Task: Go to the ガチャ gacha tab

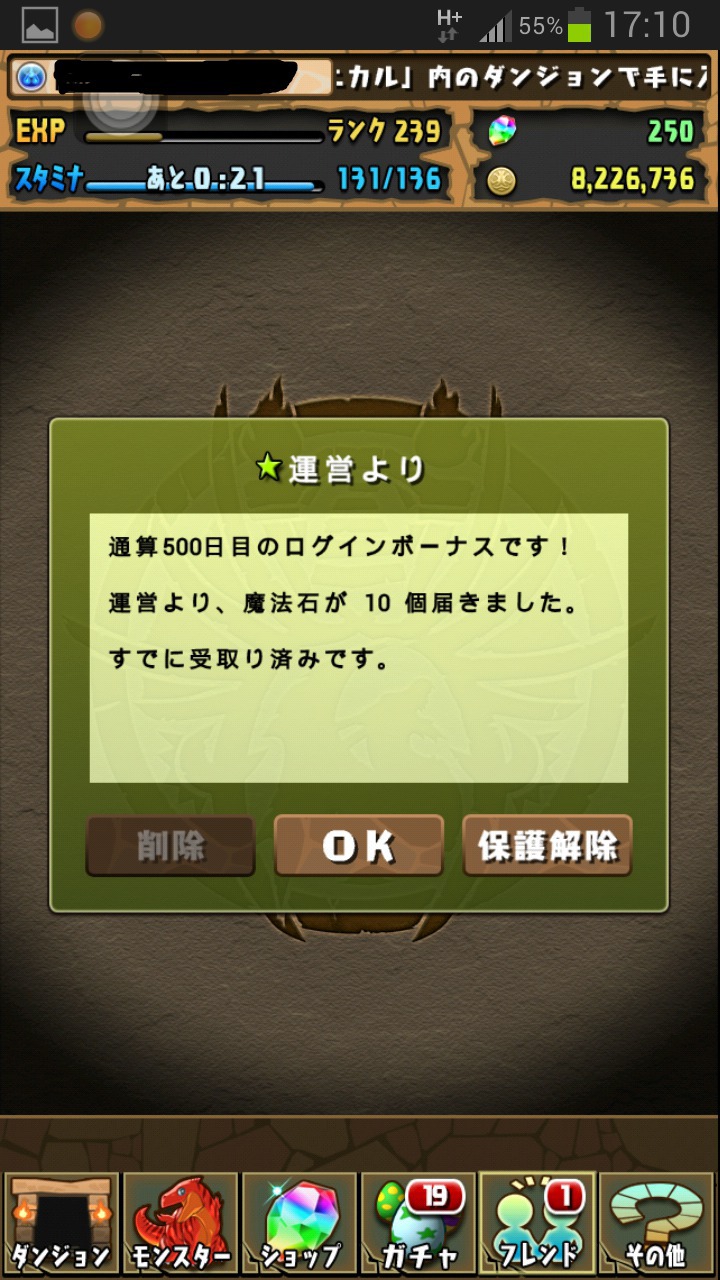Action: (418, 1224)
